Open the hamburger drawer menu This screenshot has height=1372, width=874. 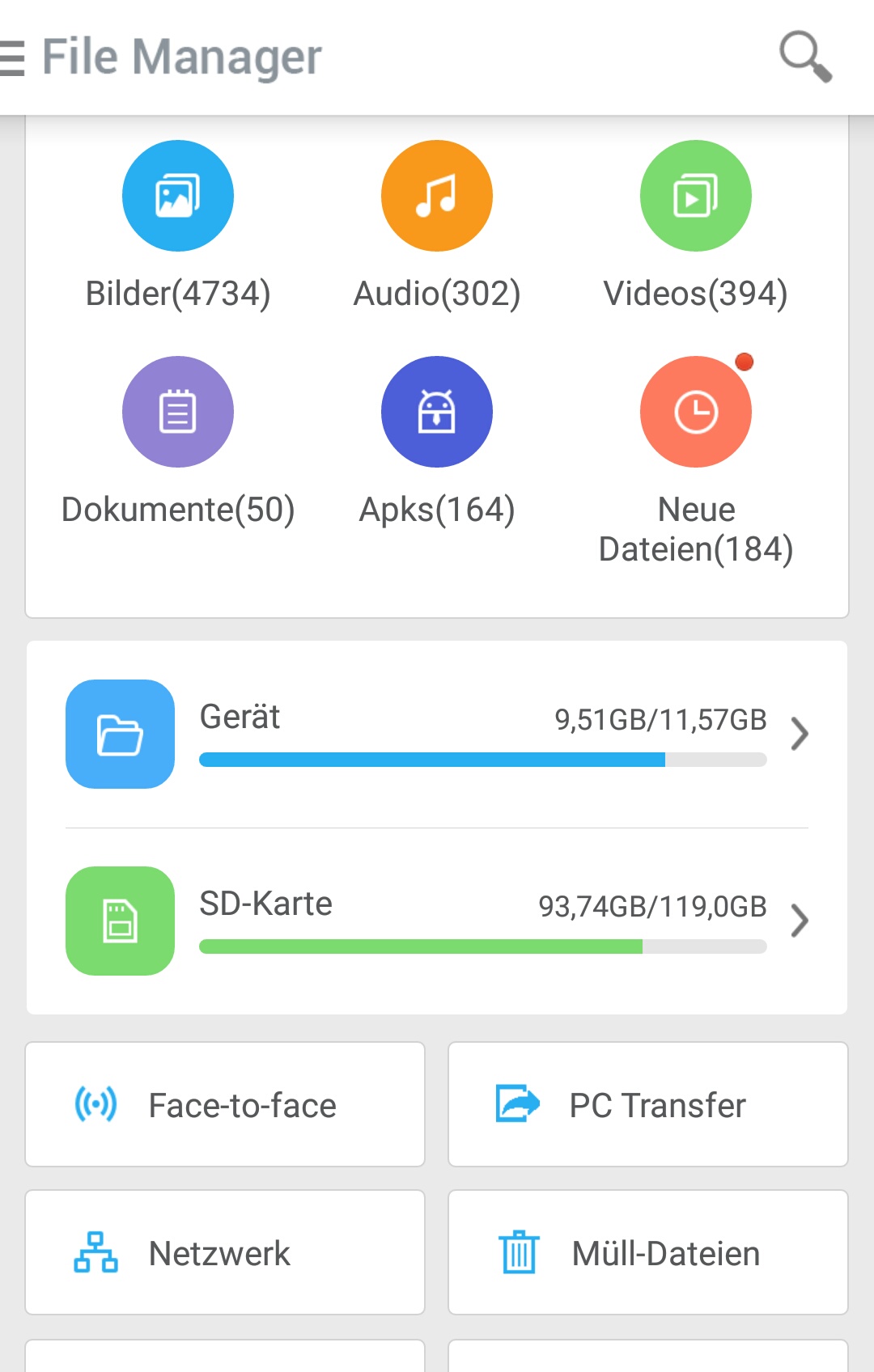[x=13, y=58]
